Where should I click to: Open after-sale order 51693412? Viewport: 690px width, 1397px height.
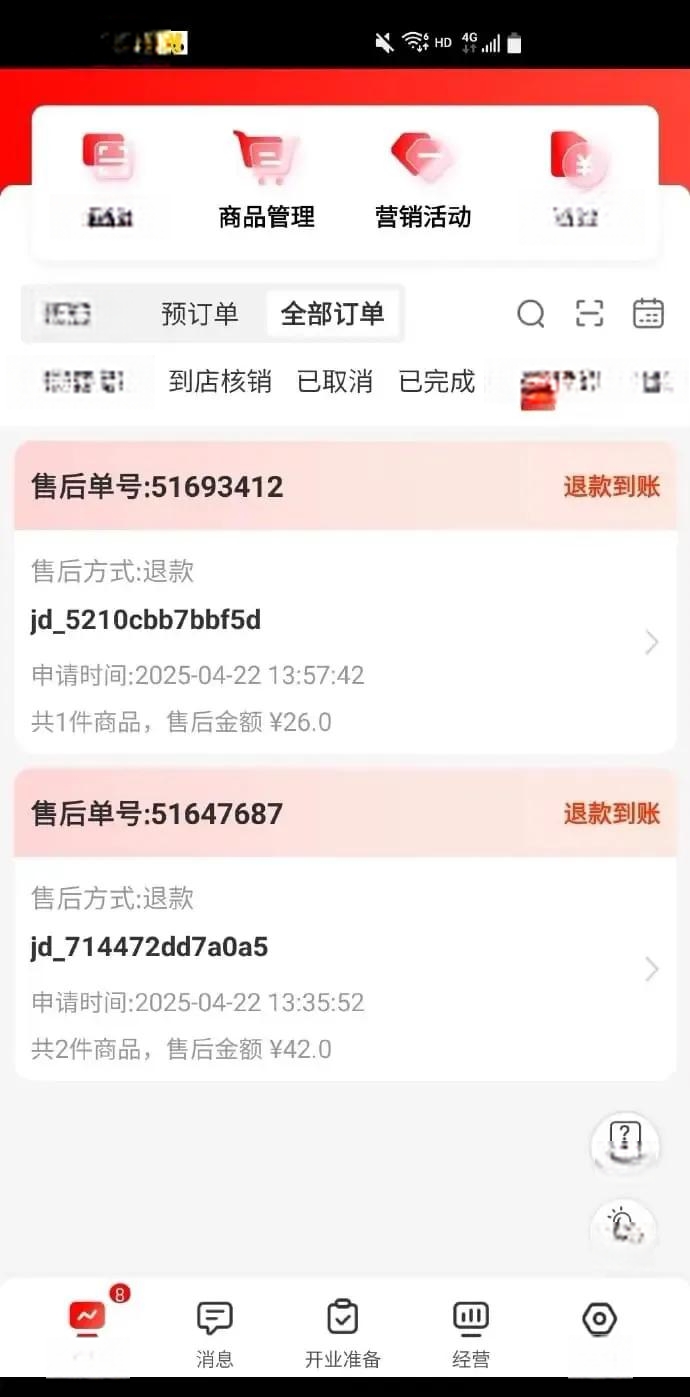345,597
